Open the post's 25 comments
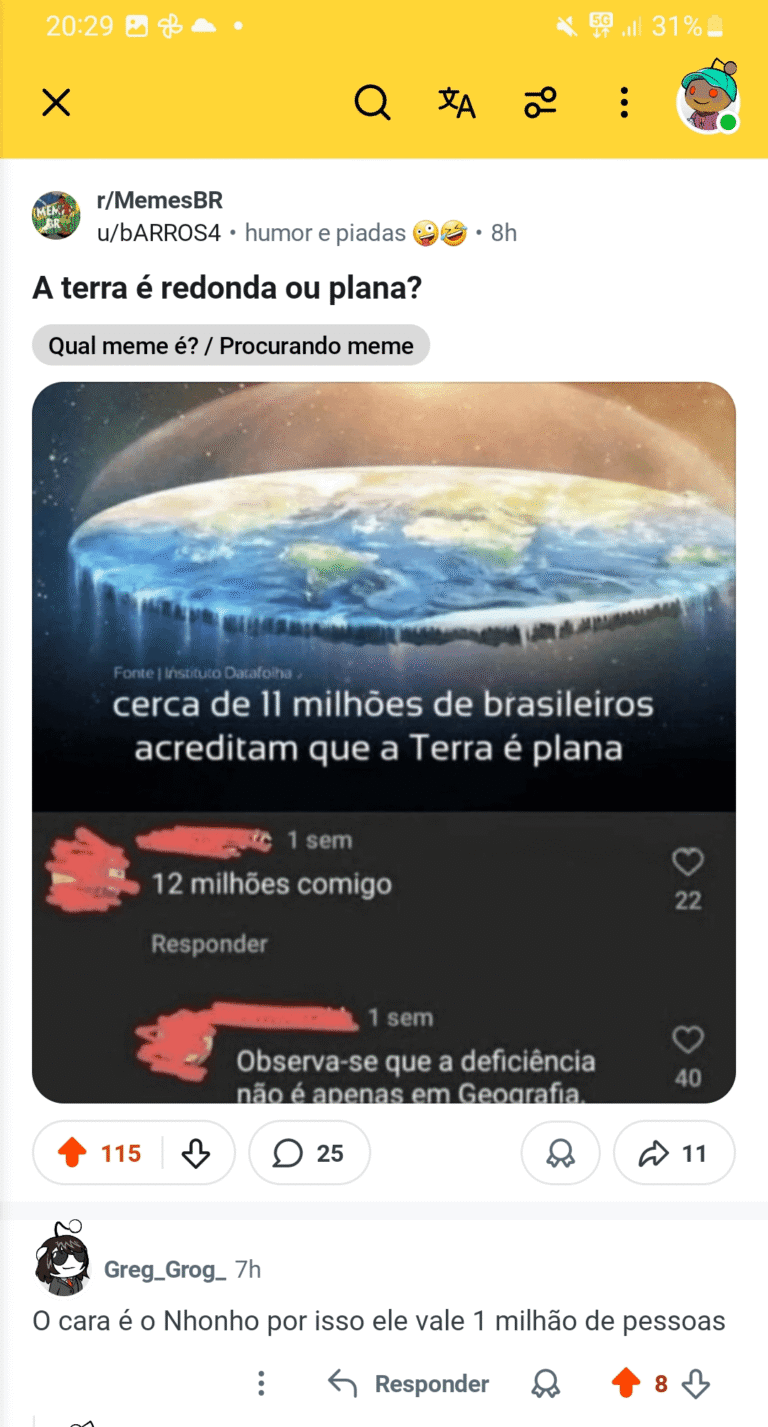The width and height of the screenshot is (768, 1427). click(309, 1153)
